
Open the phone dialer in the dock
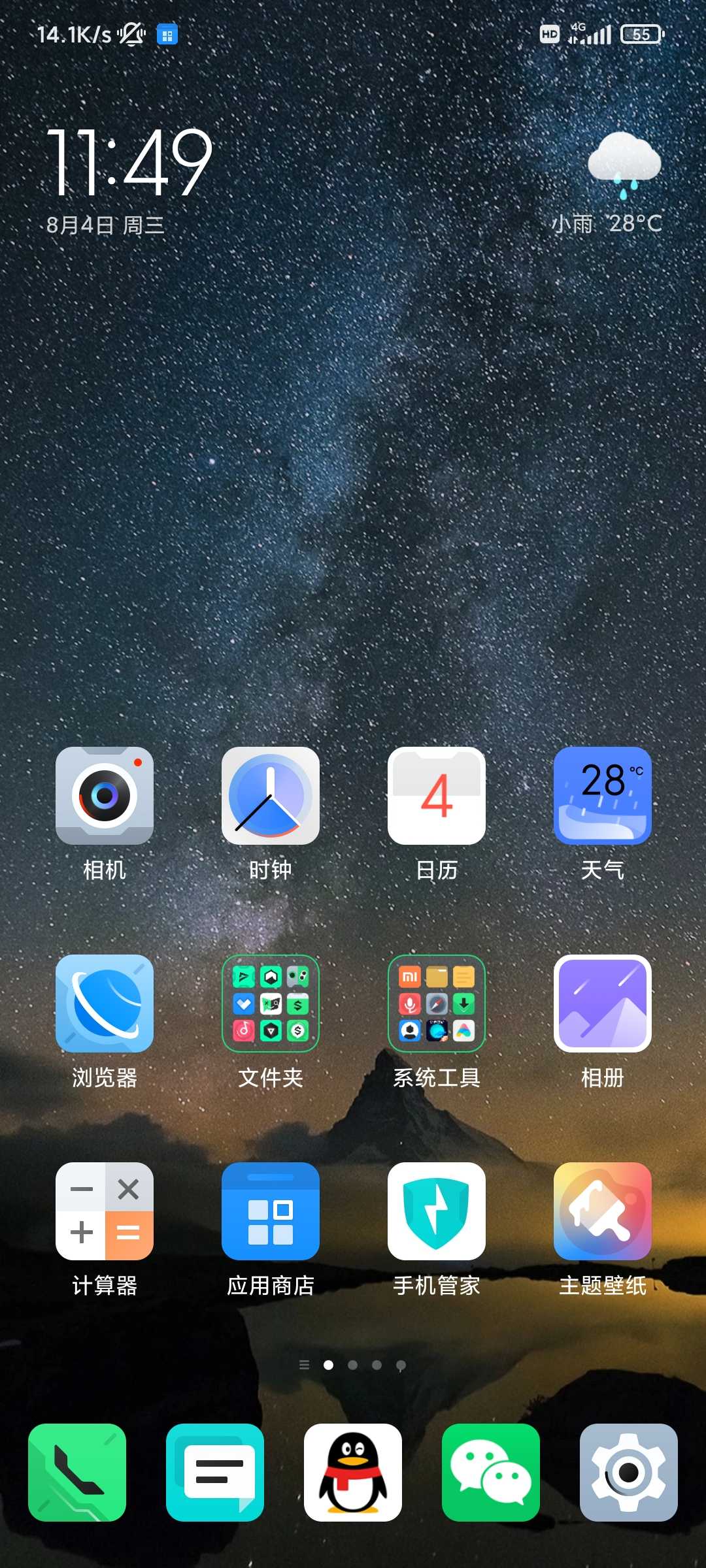(77, 1473)
